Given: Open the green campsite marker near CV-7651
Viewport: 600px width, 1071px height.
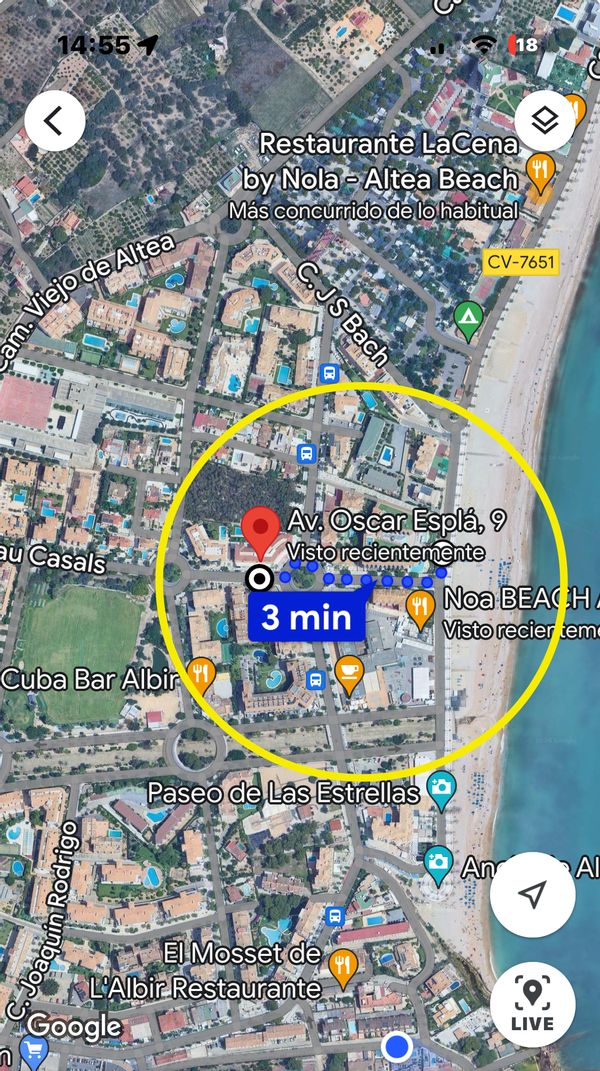Looking at the screenshot, I should (467, 318).
